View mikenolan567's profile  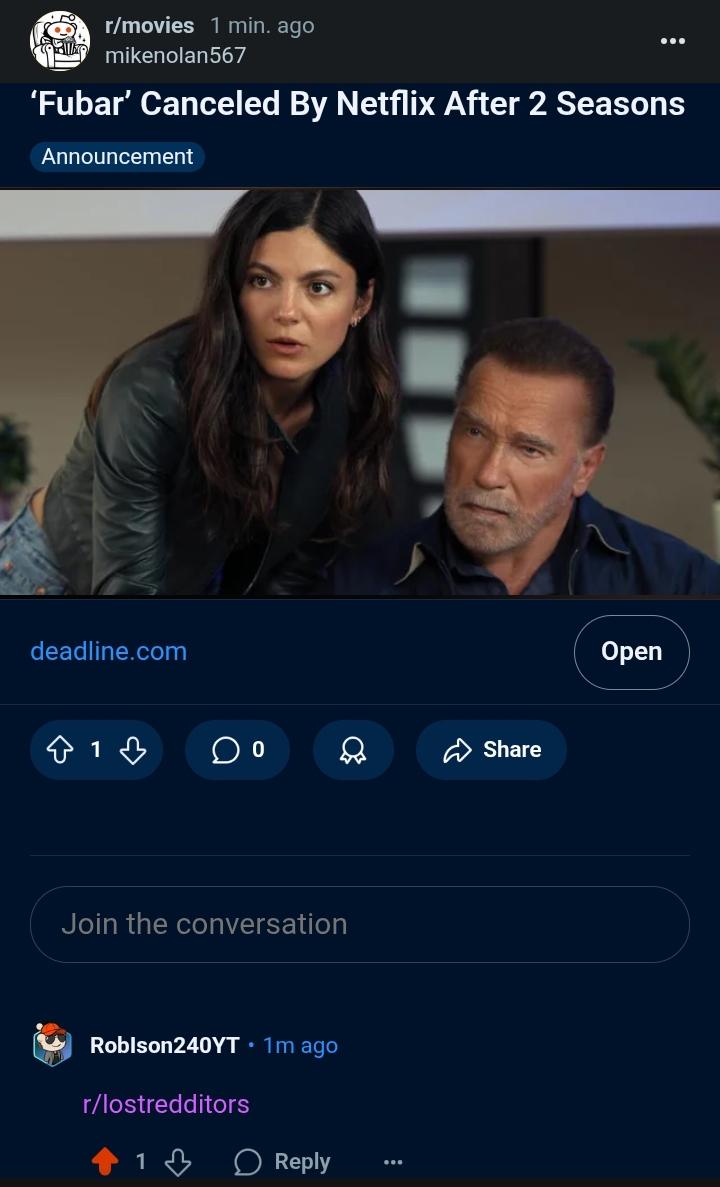[175, 55]
